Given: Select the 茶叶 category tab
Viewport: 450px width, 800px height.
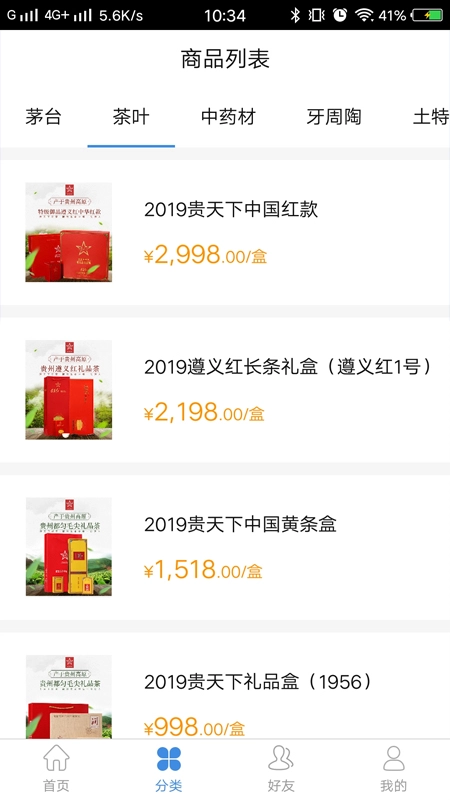Looking at the screenshot, I should [x=131, y=117].
